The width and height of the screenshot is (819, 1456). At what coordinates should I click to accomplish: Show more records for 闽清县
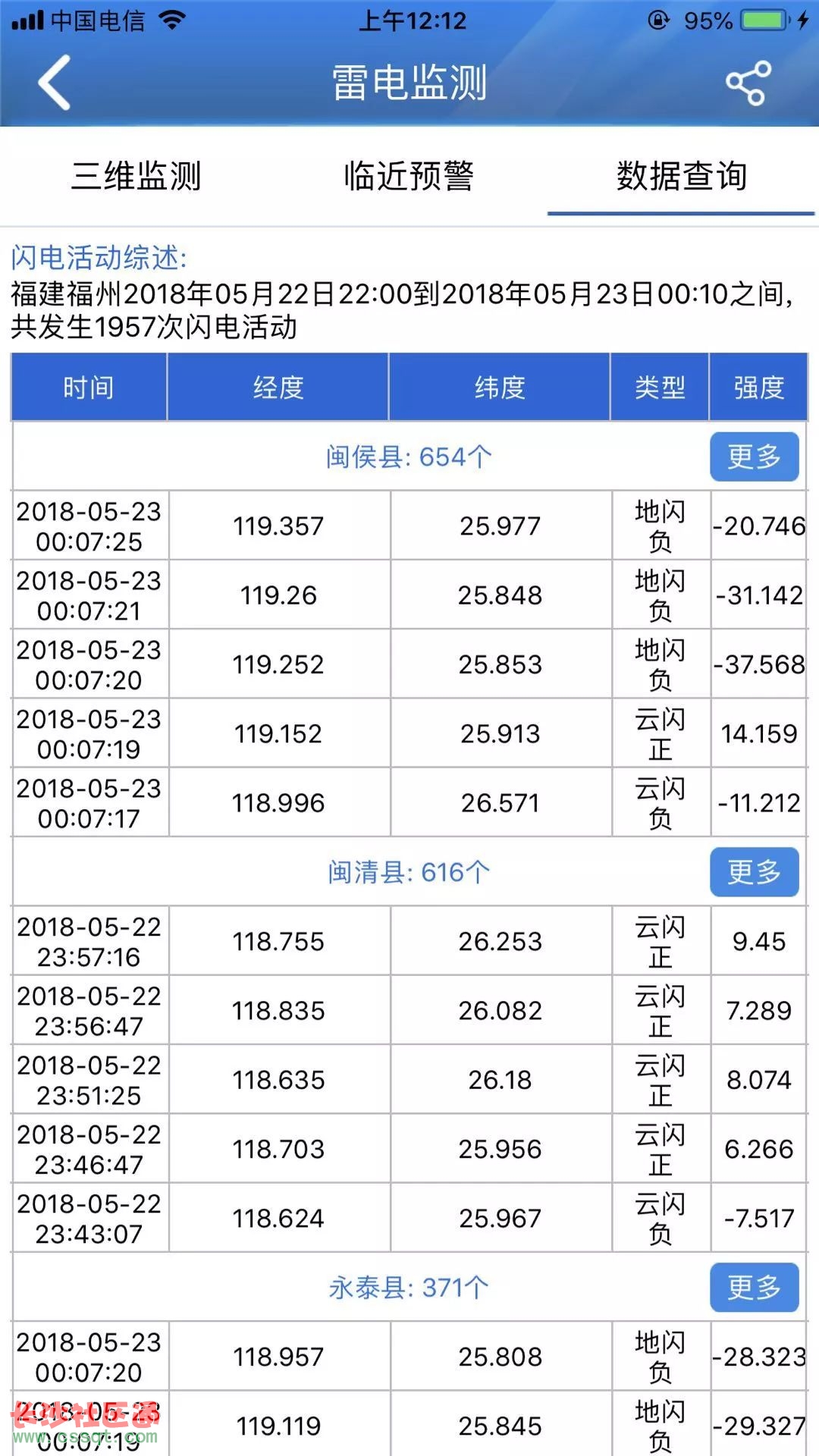(x=755, y=872)
